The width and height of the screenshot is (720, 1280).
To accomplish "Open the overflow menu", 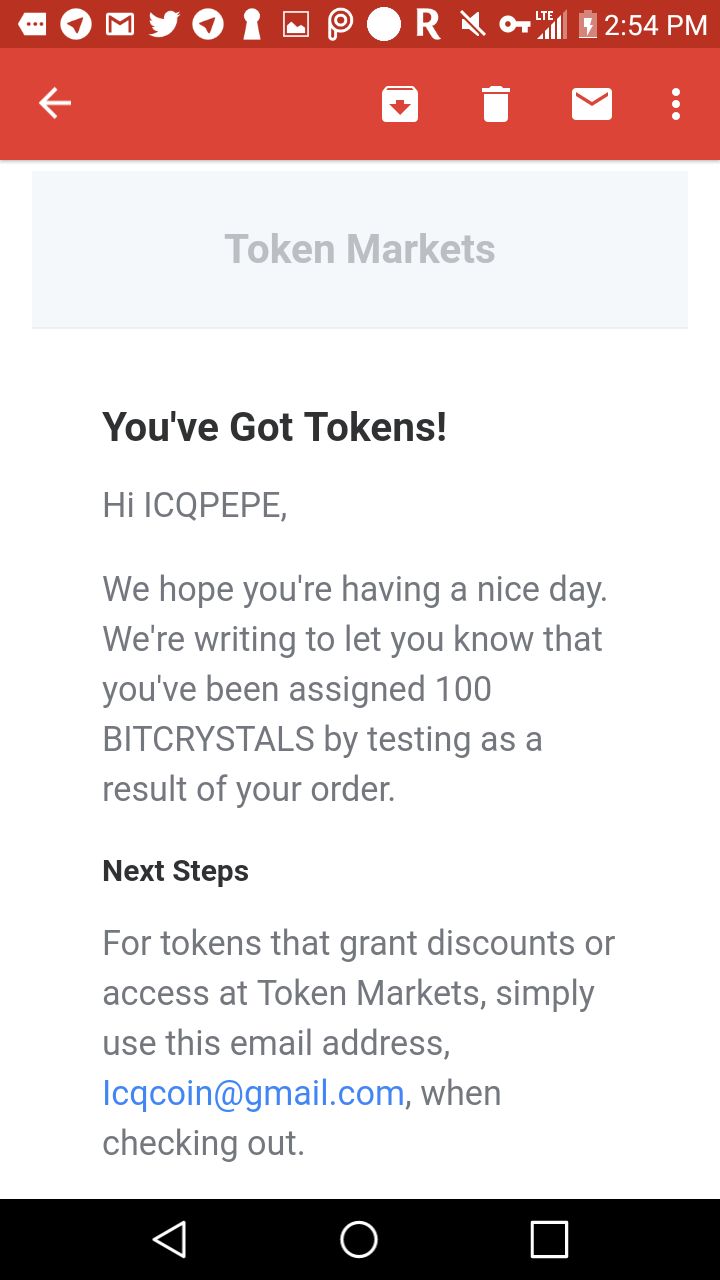I will coord(676,104).
